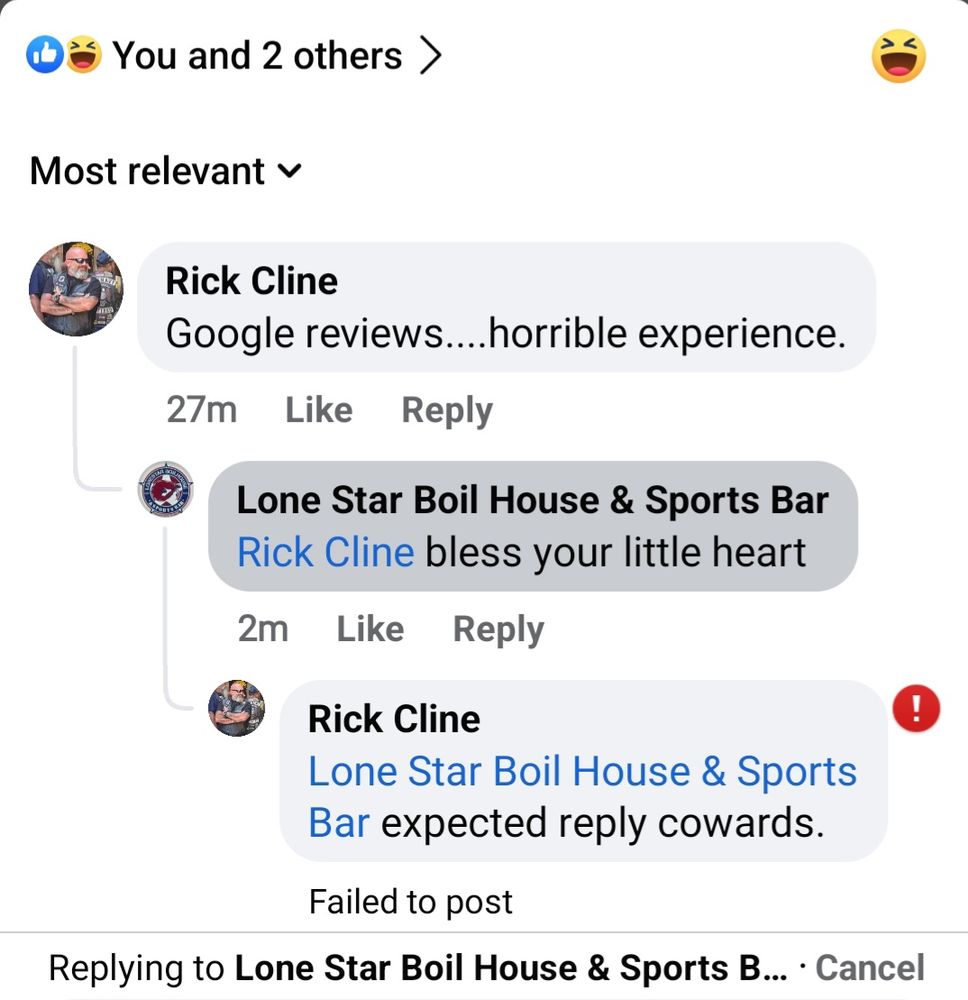This screenshot has width=968, height=1000.
Task: Open Lone Star Boil House page avatar
Action: tap(166, 489)
